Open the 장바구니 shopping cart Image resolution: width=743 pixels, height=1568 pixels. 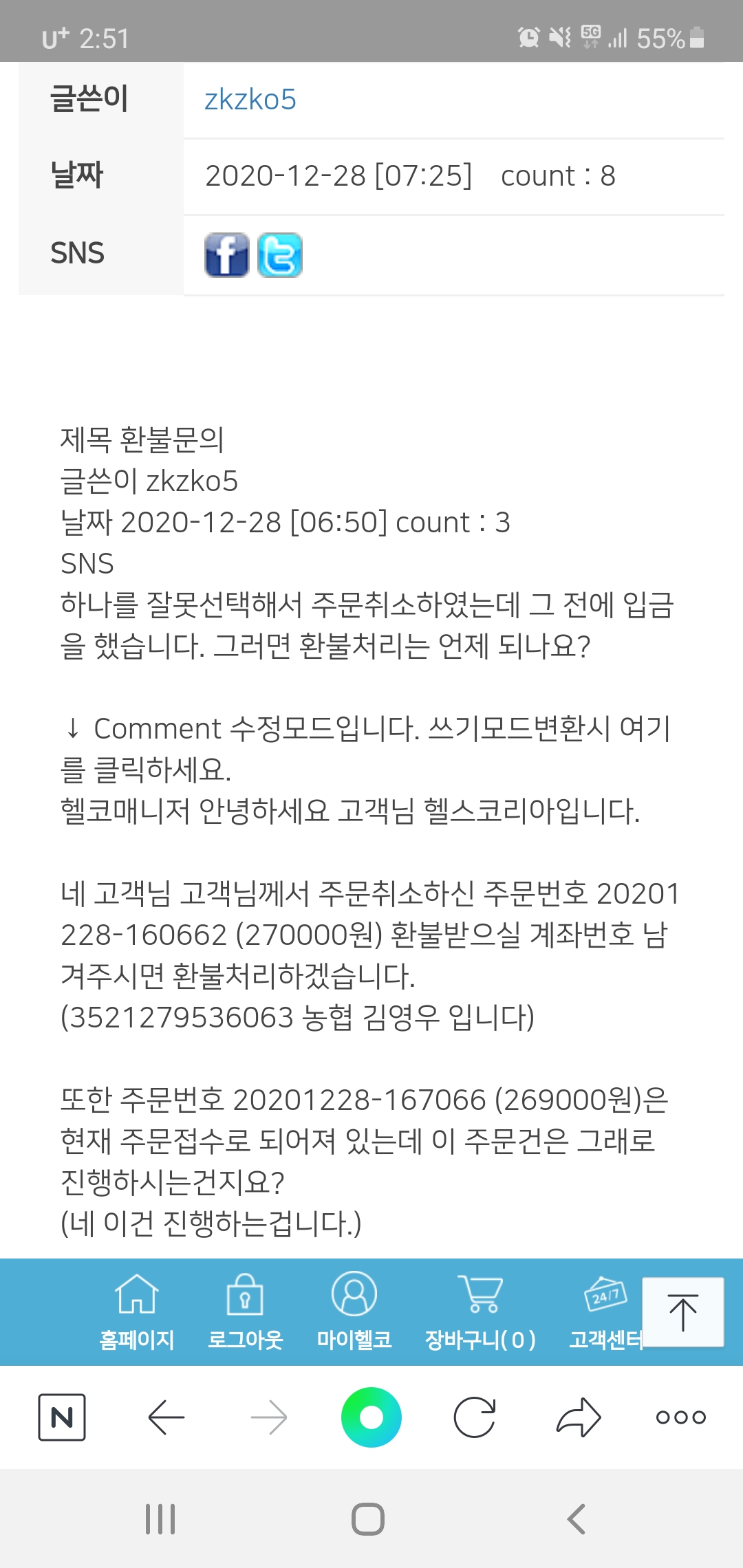480,1312
